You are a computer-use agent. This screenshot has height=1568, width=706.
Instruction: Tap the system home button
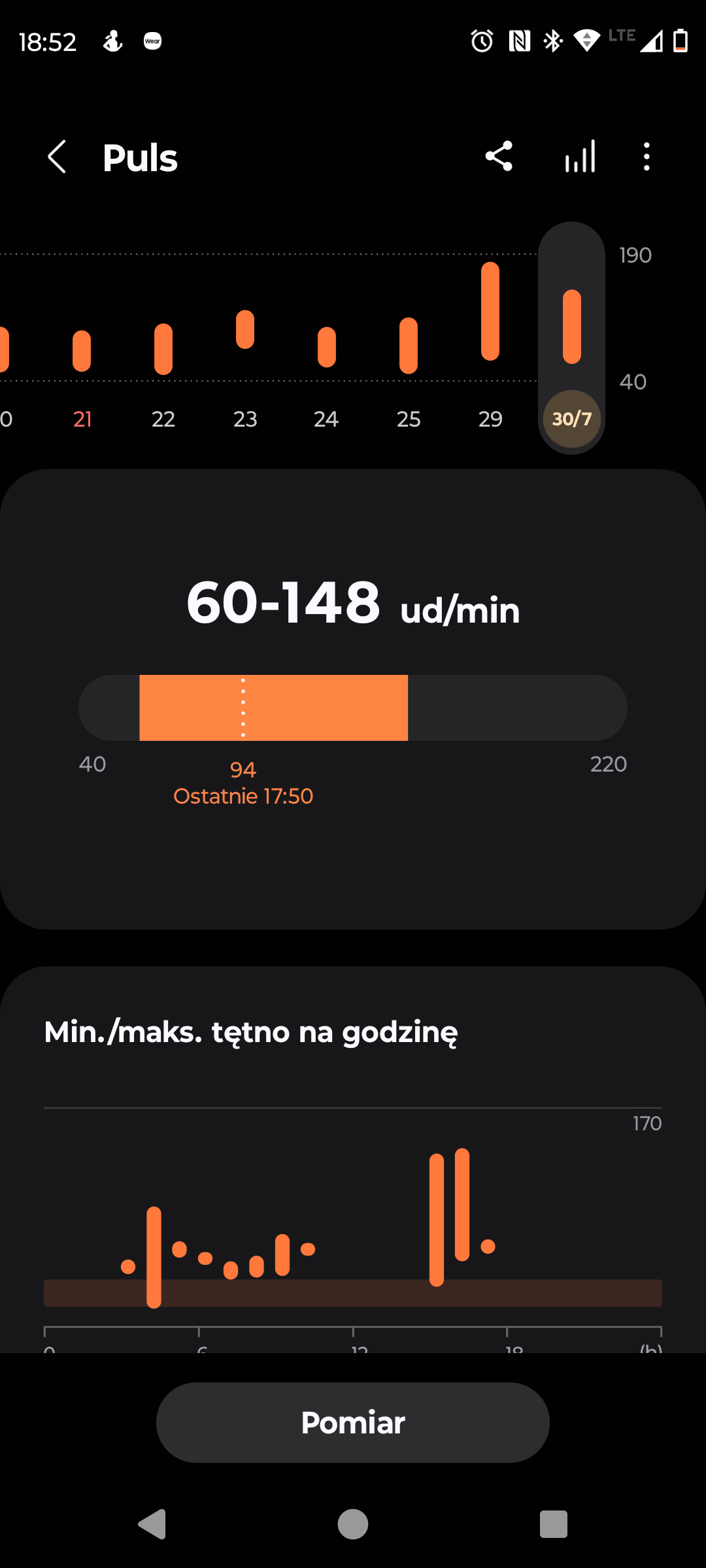(x=353, y=1524)
